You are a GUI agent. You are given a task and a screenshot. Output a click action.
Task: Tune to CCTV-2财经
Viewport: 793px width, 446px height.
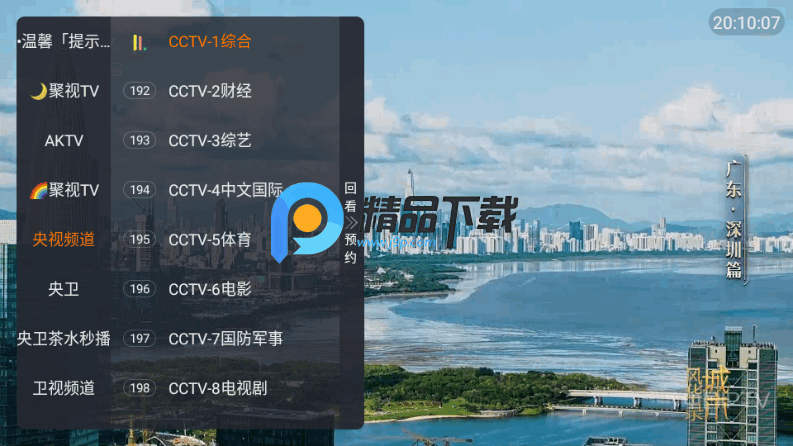point(210,91)
